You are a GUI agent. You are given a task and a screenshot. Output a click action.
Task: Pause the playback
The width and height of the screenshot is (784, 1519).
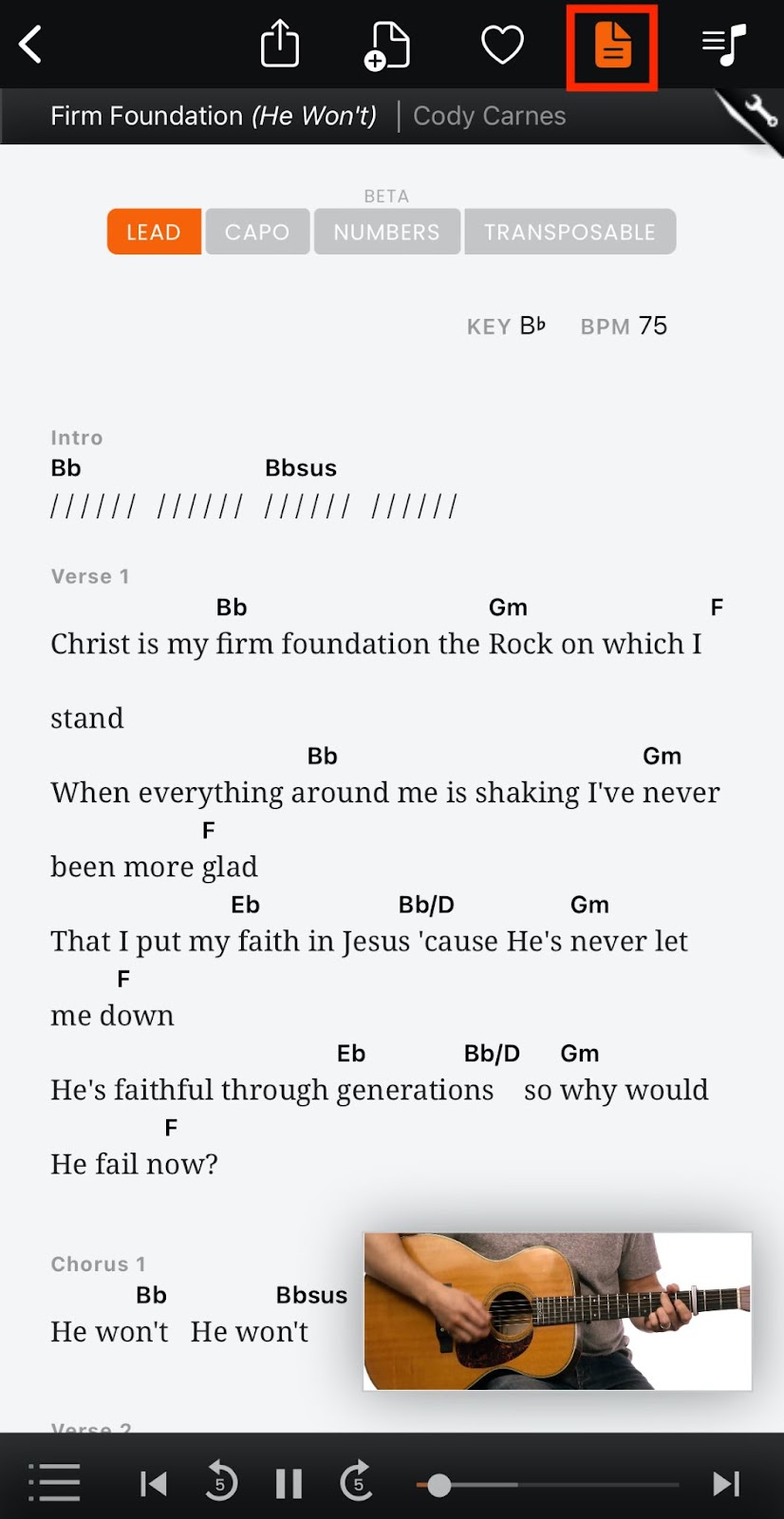[289, 1483]
